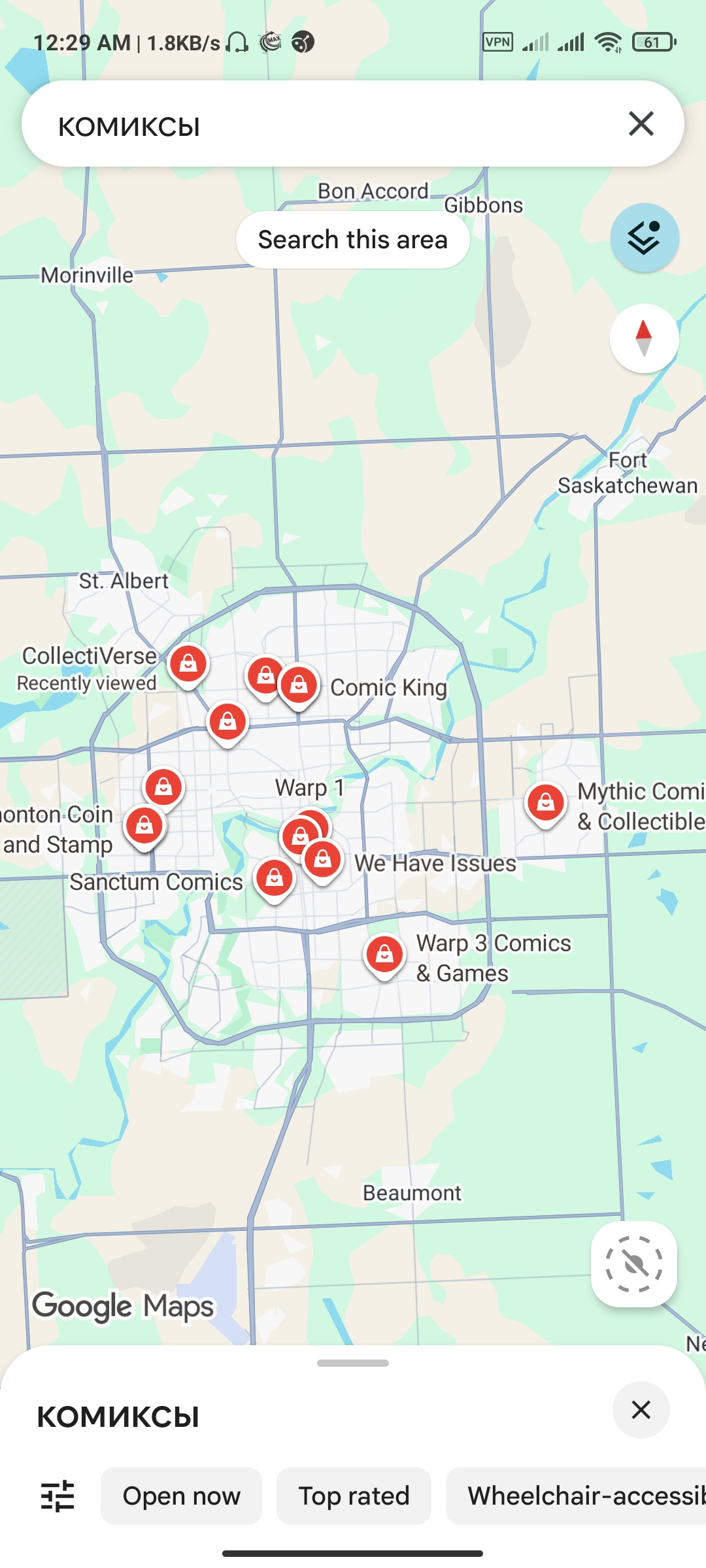The image size is (706, 1568).
Task: Apply the Open now filter
Action: click(181, 1496)
